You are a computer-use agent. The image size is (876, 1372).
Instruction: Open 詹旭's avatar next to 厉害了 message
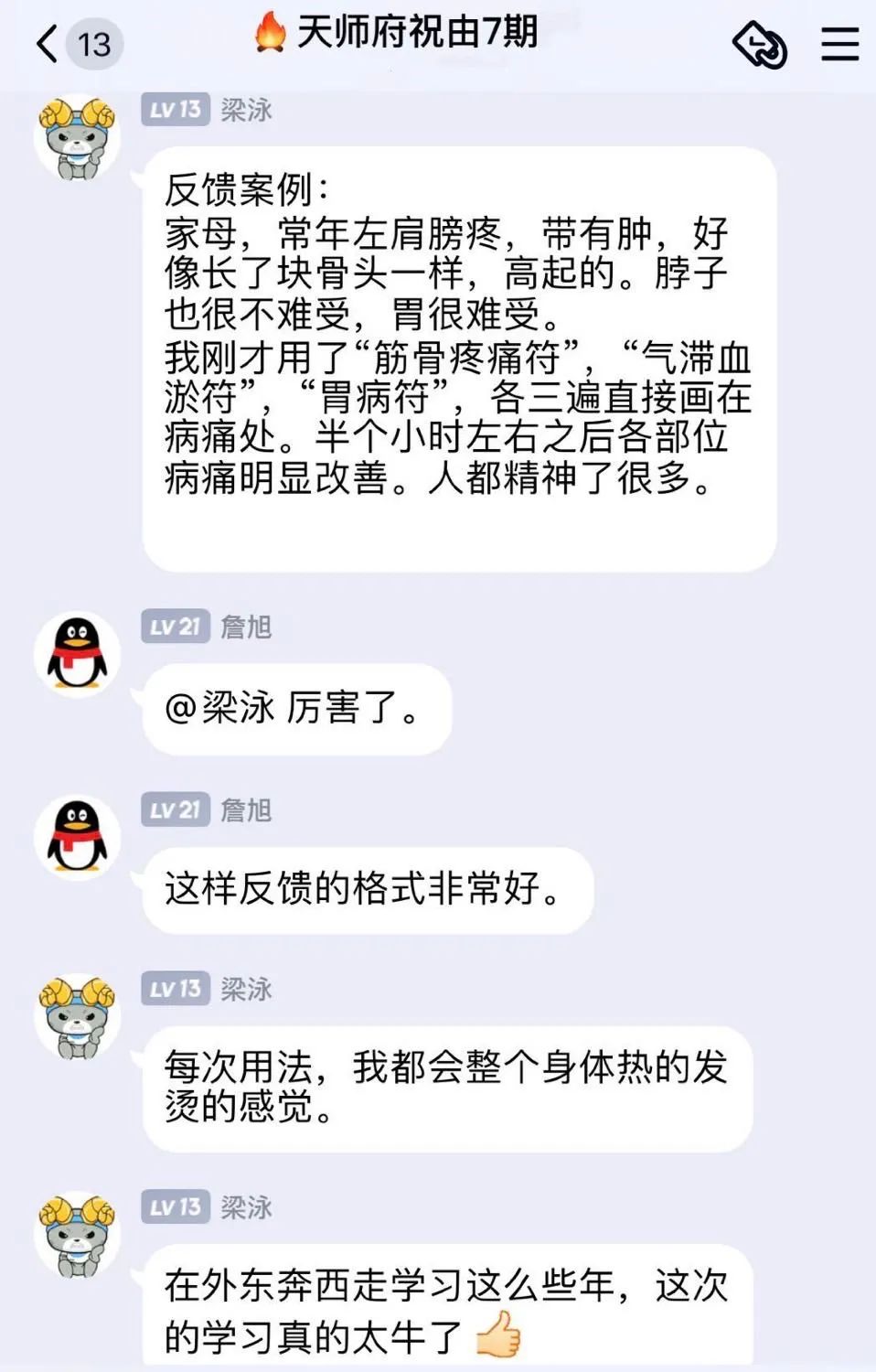(78, 654)
